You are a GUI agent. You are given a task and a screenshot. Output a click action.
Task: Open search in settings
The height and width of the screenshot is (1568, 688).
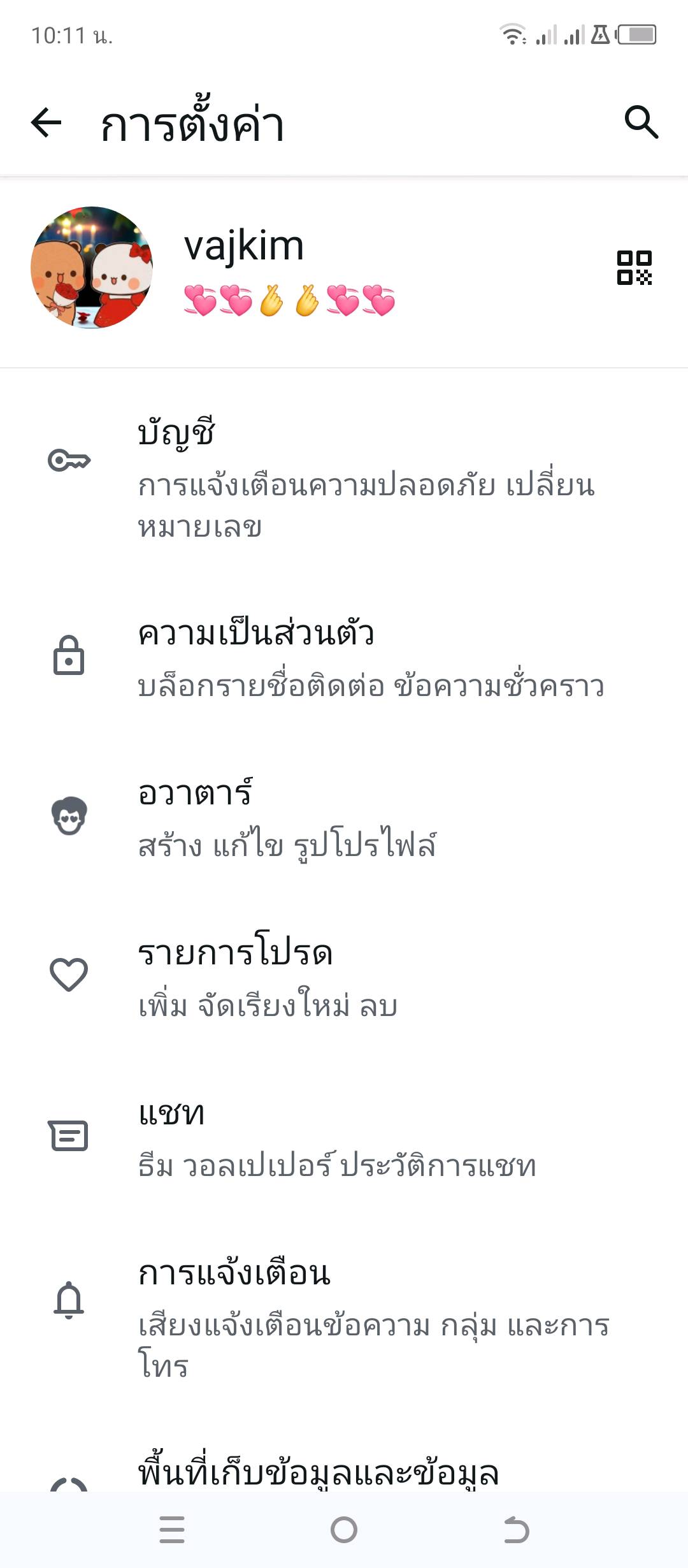pos(641,122)
